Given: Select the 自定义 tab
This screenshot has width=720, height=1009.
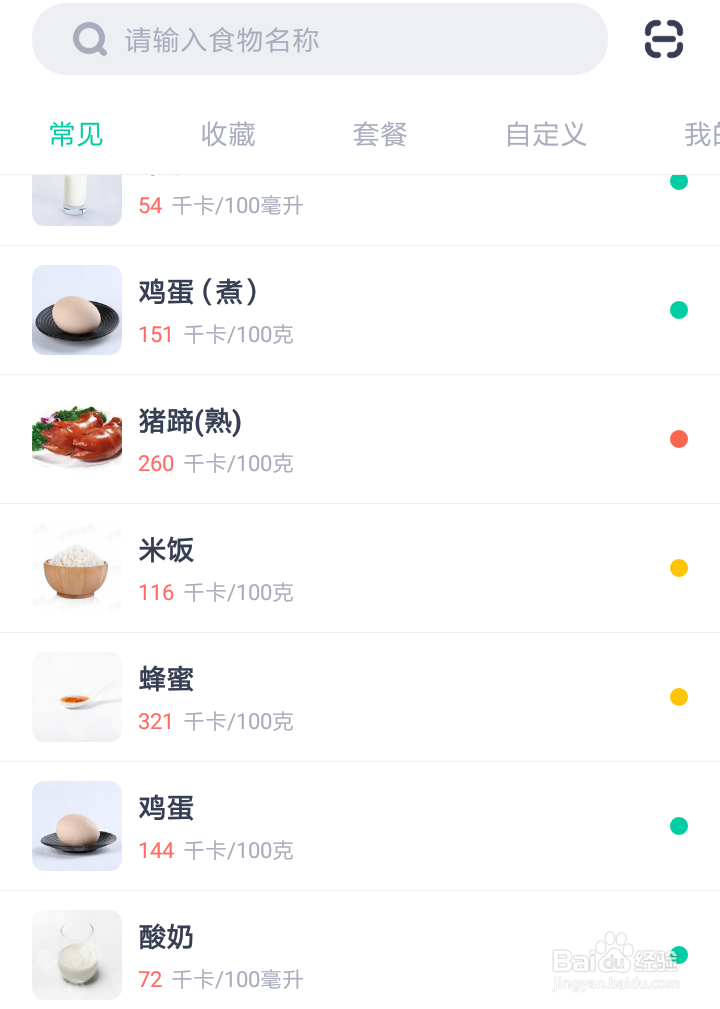Looking at the screenshot, I should (546, 134).
